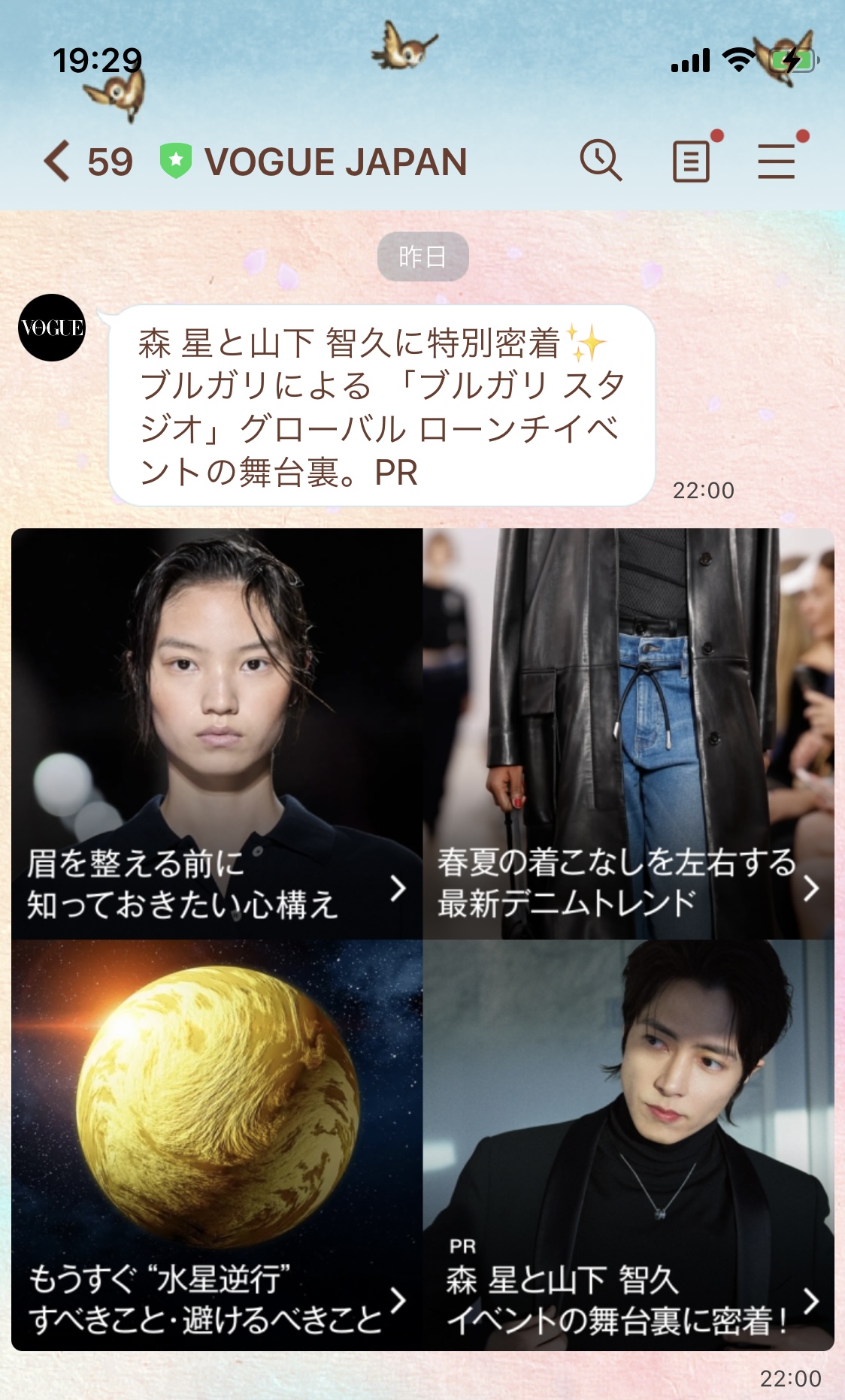This screenshot has width=845, height=1400.
Task: Open the hamburger menu
Action: (777, 161)
